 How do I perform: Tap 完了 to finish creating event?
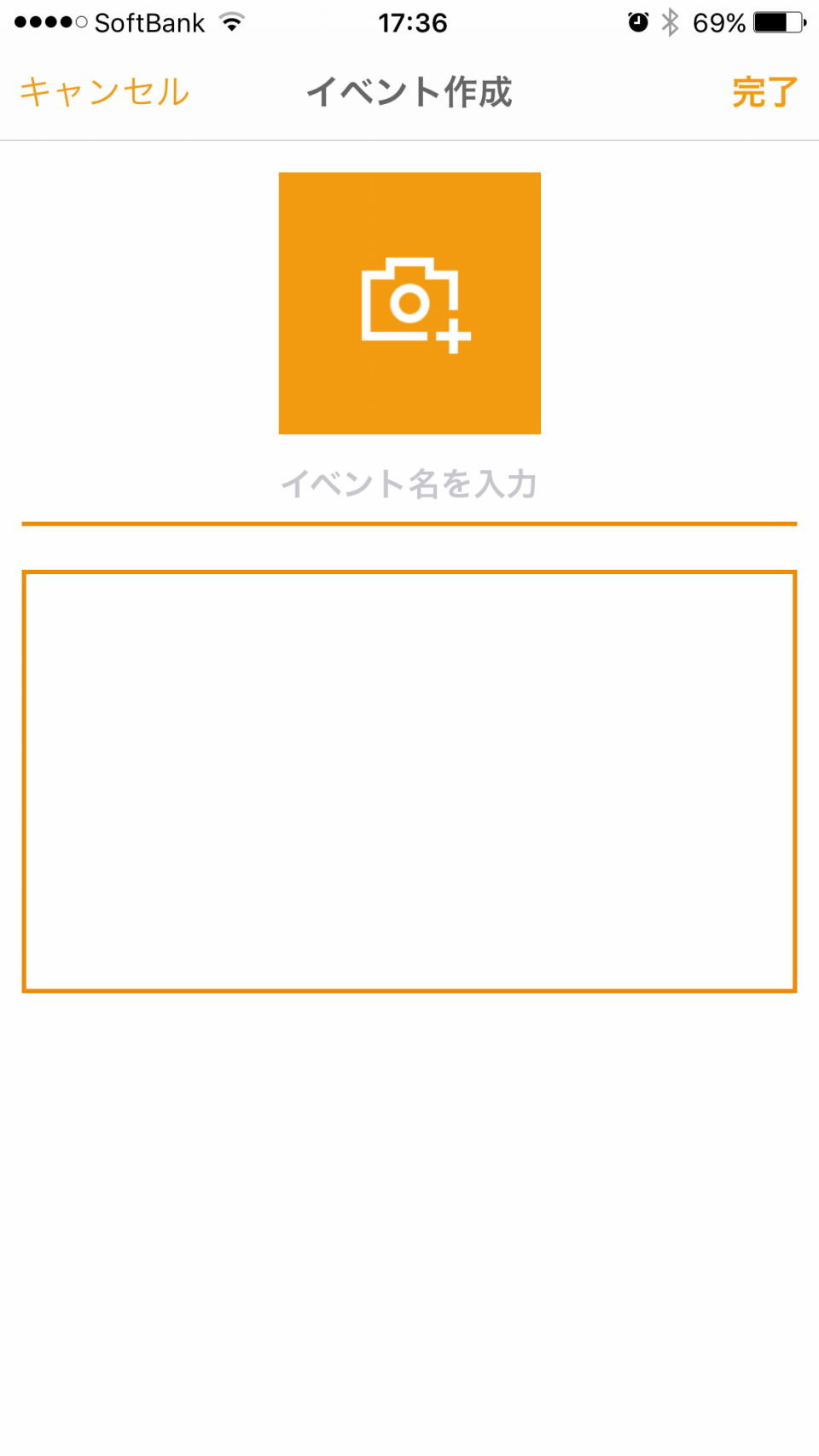click(x=764, y=92)
